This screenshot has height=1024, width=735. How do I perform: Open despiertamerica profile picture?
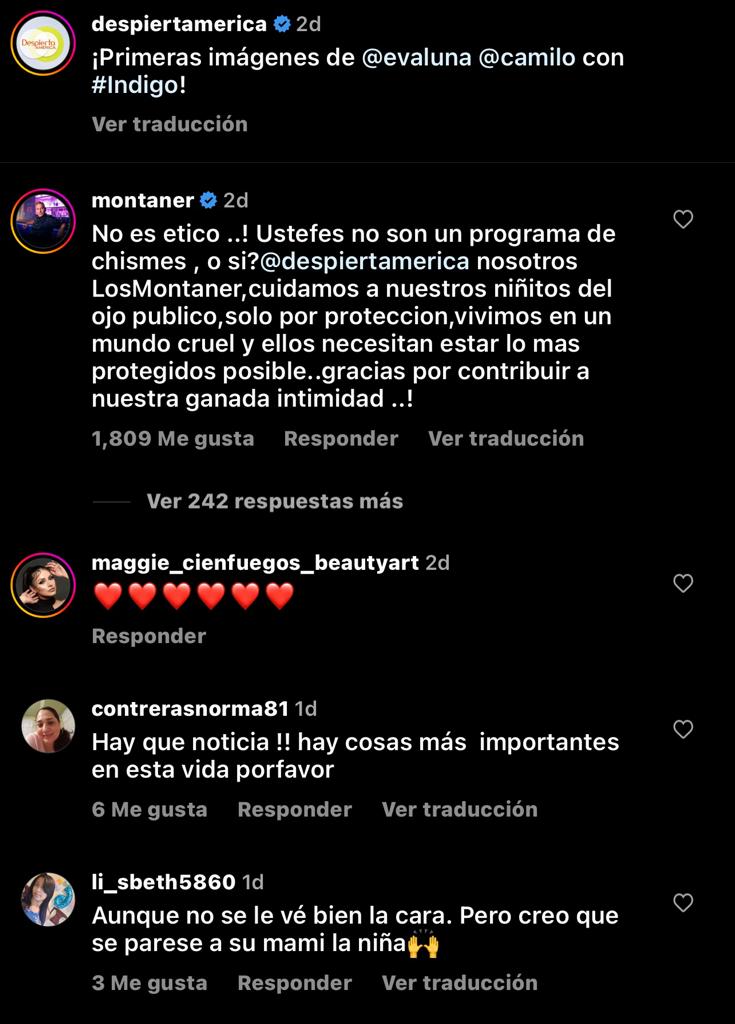point(42,43)
